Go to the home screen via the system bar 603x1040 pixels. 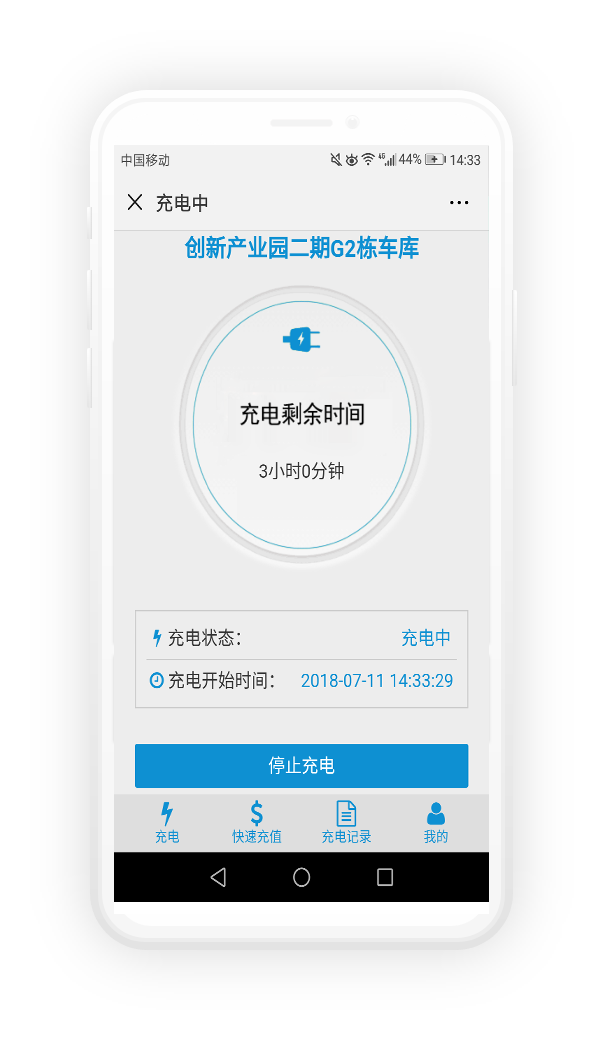[x=301, y=877]
